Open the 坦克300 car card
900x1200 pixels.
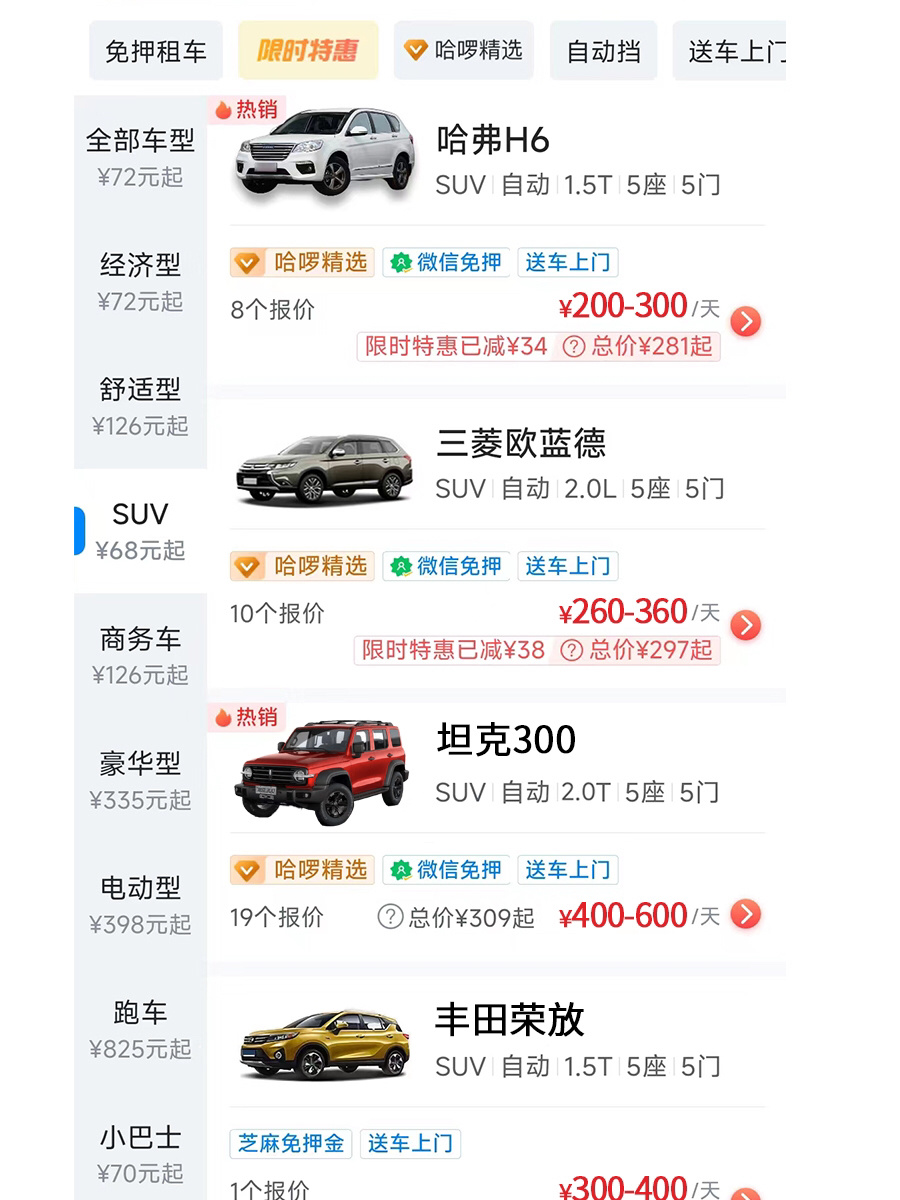tap(506, 741)
